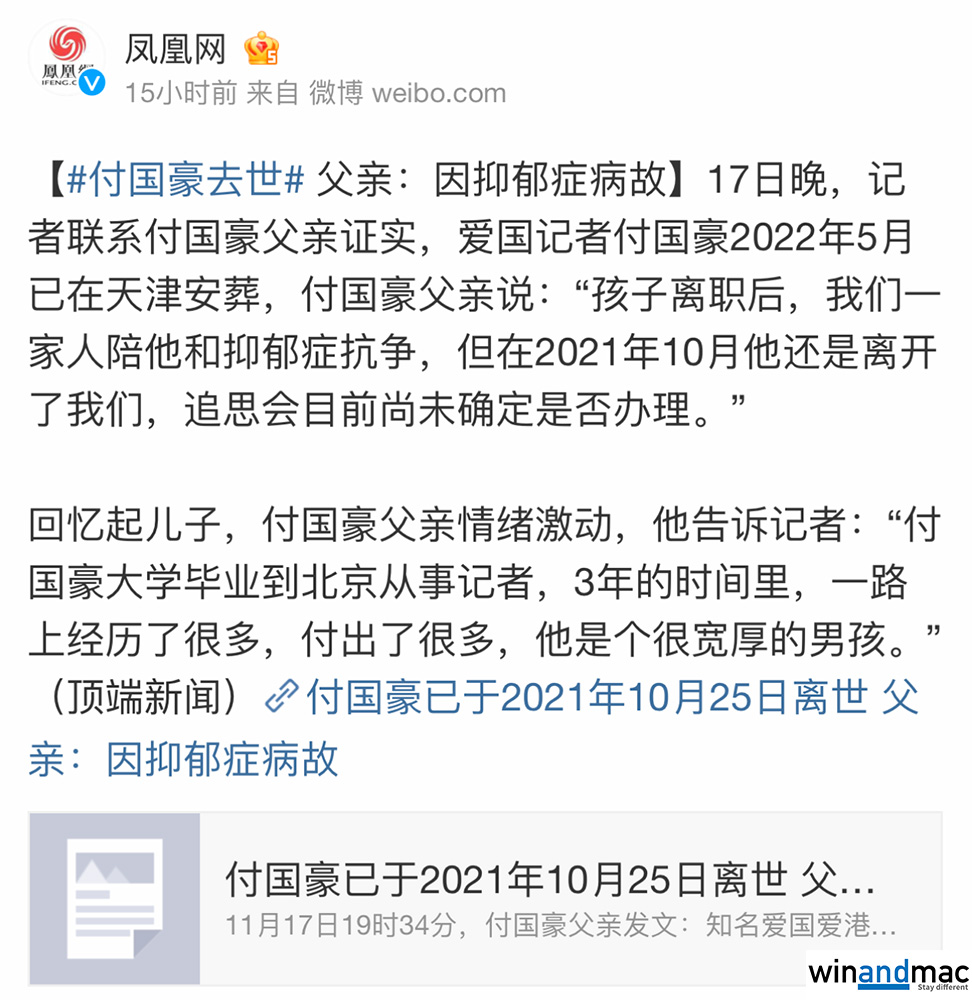Tap the 凤凰网 account name
972x1000 pixels.
point(176,48)
